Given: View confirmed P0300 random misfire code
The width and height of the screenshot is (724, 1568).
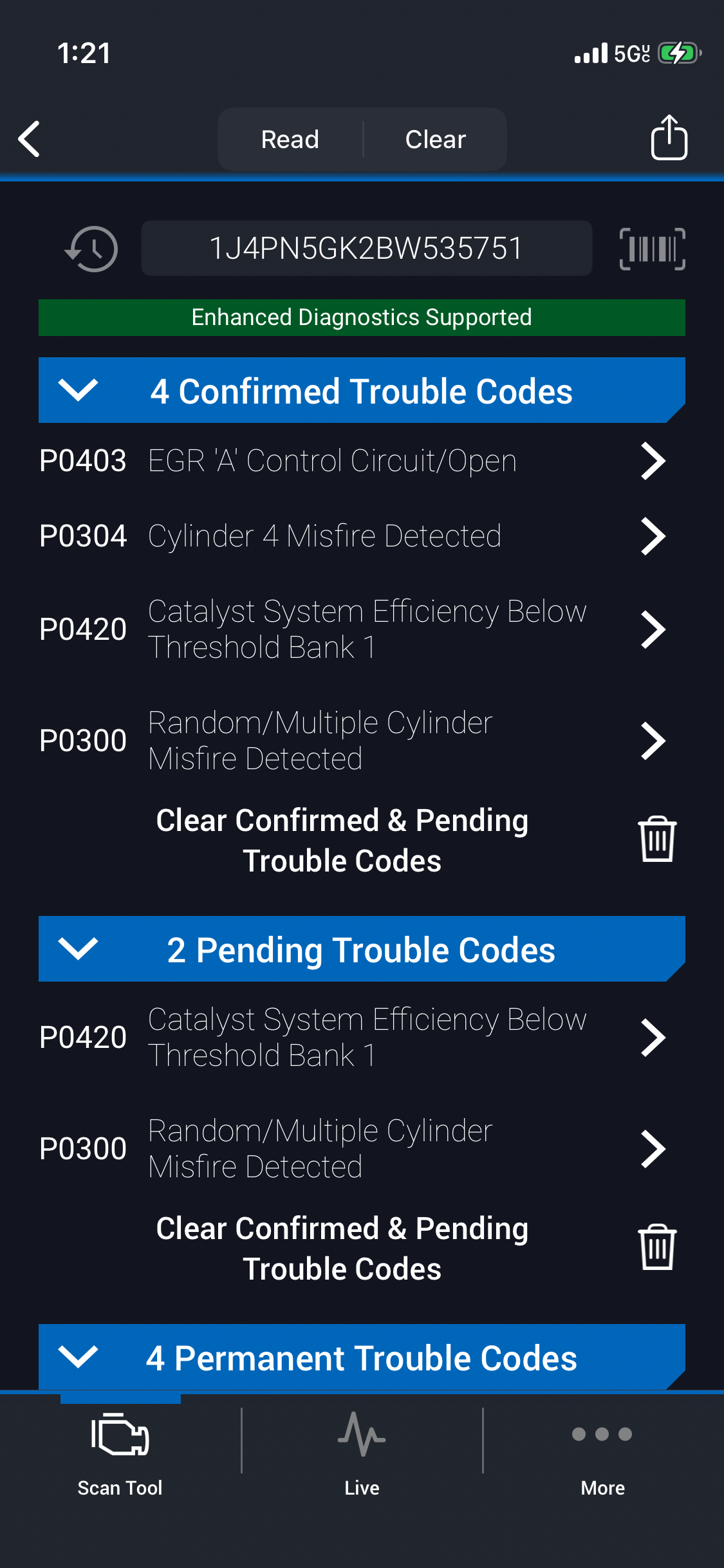Looking at the screenshot, I should point(351,740).
